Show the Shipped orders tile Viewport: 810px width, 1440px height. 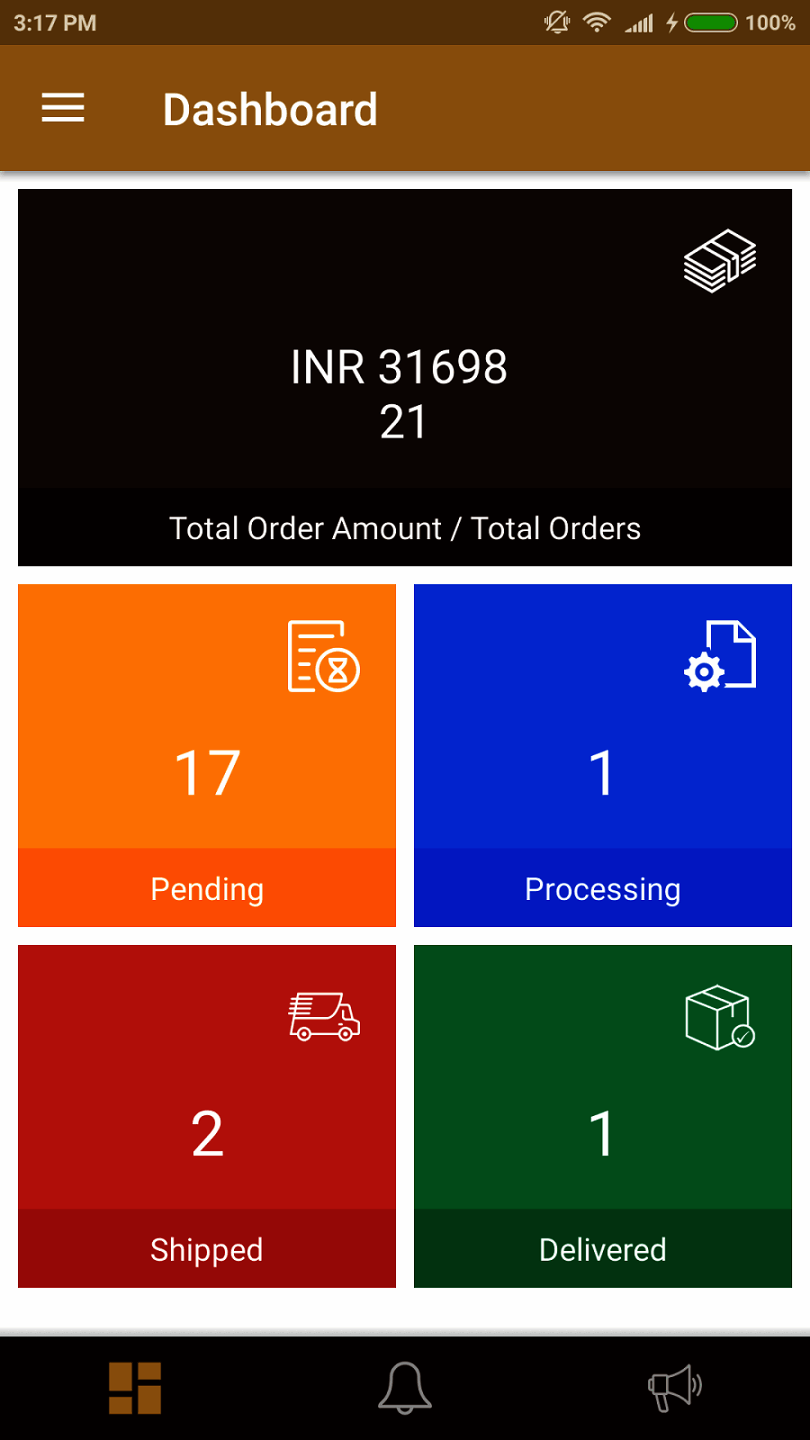pos(207,1116)
